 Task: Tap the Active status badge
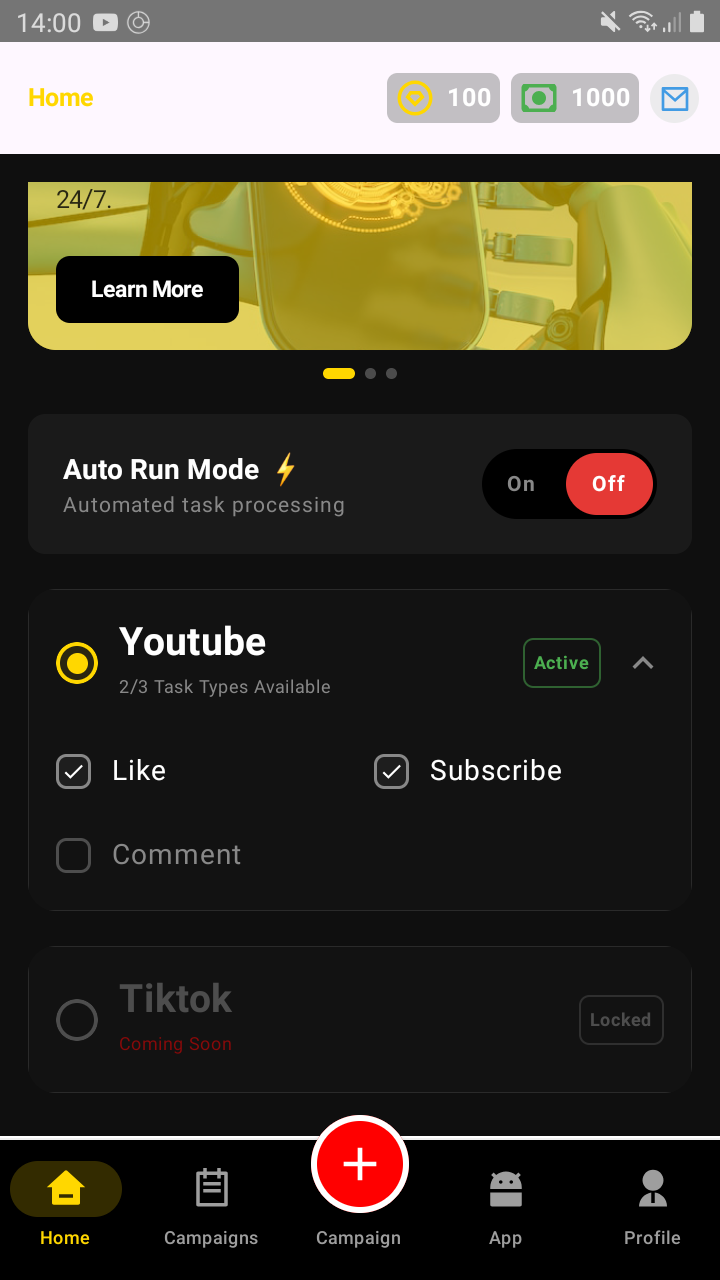[x=561, y=662]
